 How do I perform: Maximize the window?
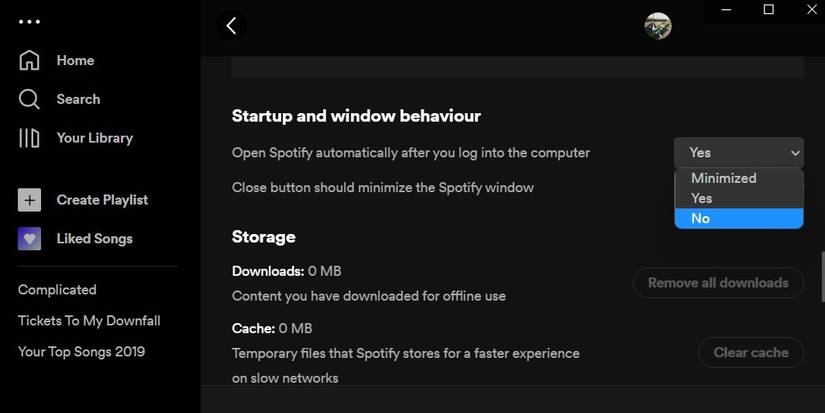click(x=769, y=10)
